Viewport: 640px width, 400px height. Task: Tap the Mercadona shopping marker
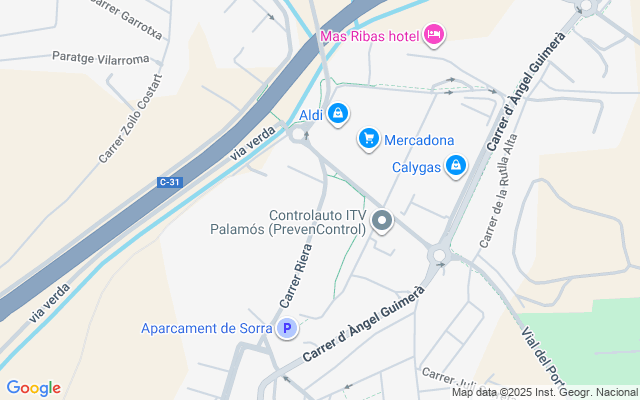coord(369,139)
